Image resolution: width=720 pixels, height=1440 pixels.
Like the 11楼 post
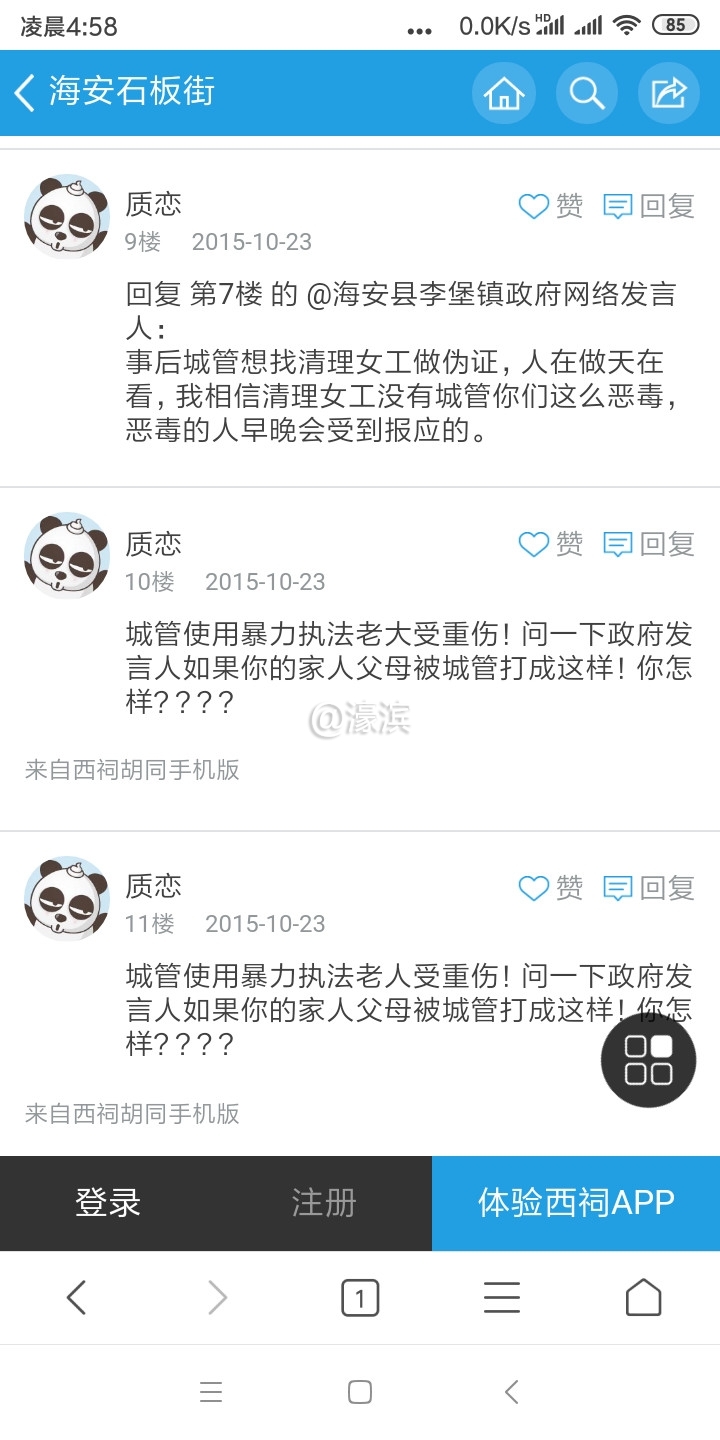(550, 887)
